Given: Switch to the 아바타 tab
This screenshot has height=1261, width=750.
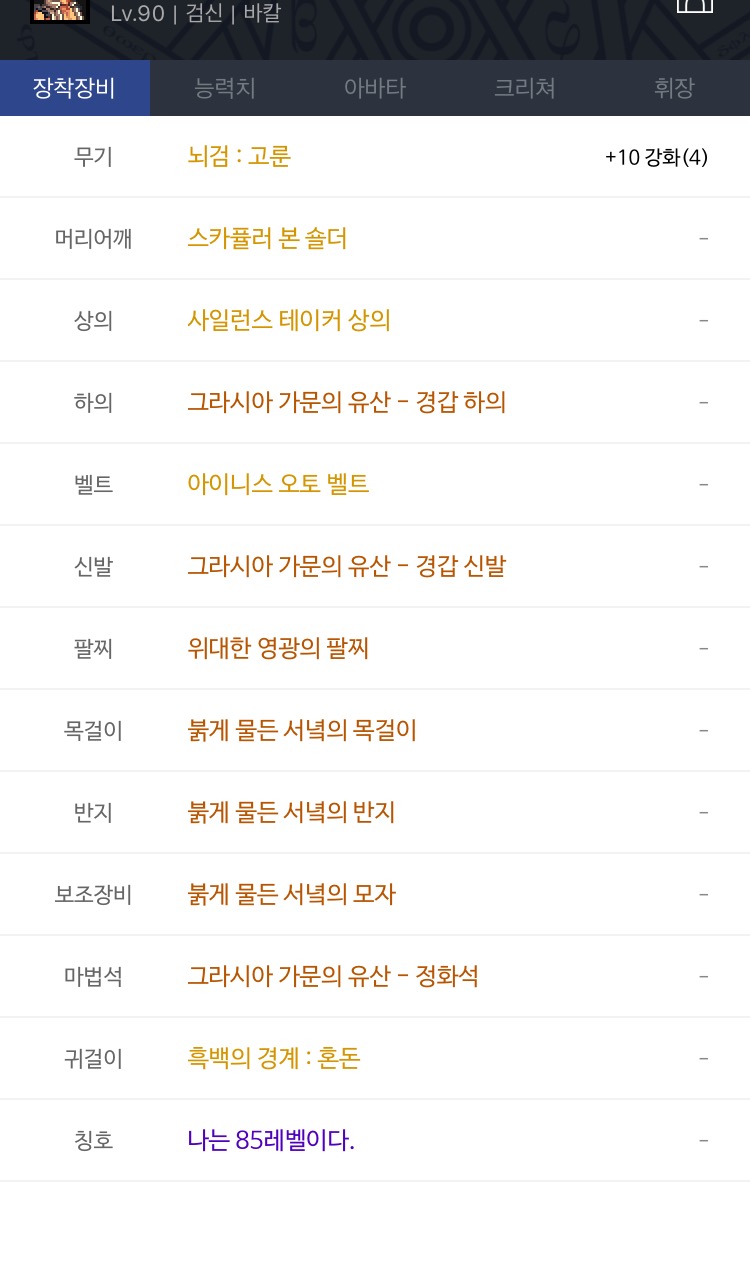Looking at the screenshot, I should [x=375, y=88].
